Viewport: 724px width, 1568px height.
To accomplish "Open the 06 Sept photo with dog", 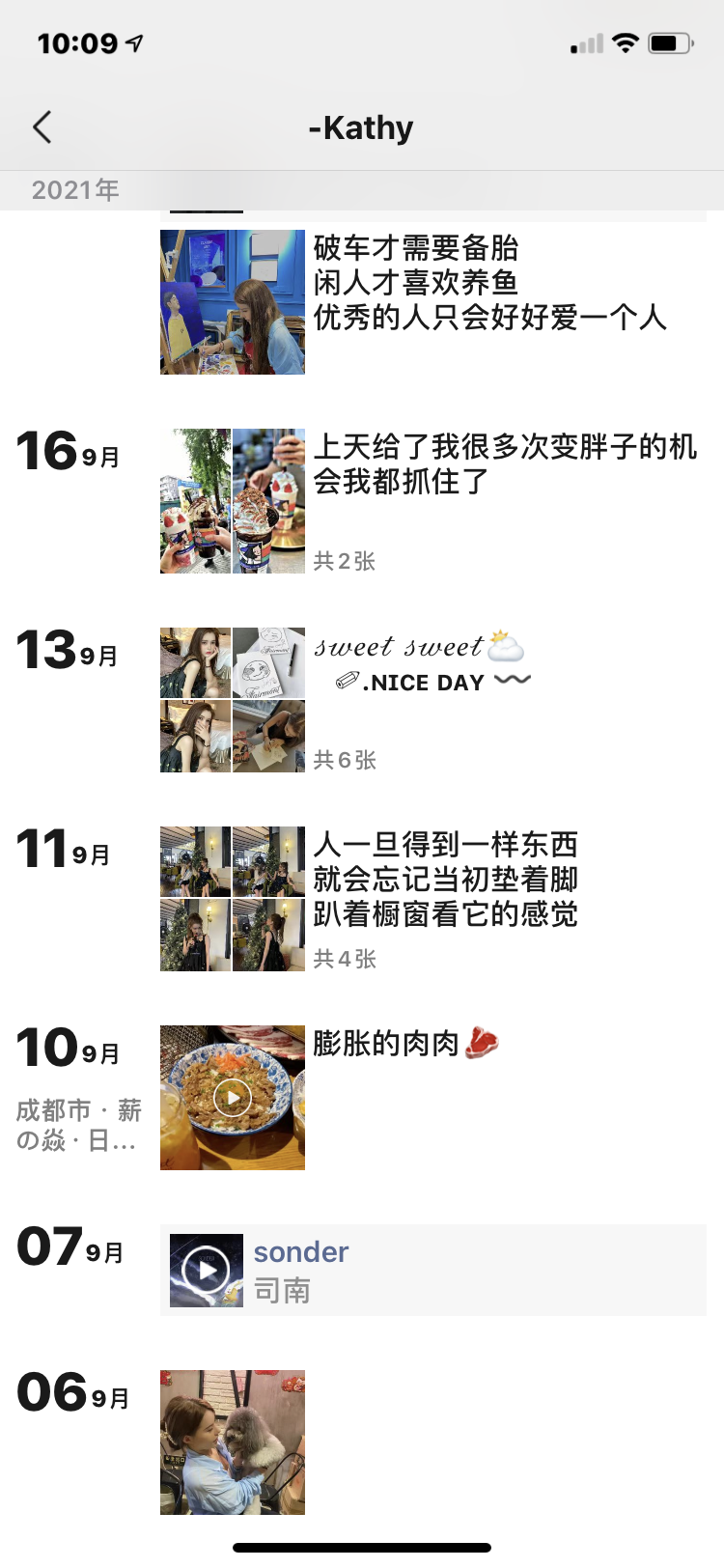I will (x=232, y=1442).
